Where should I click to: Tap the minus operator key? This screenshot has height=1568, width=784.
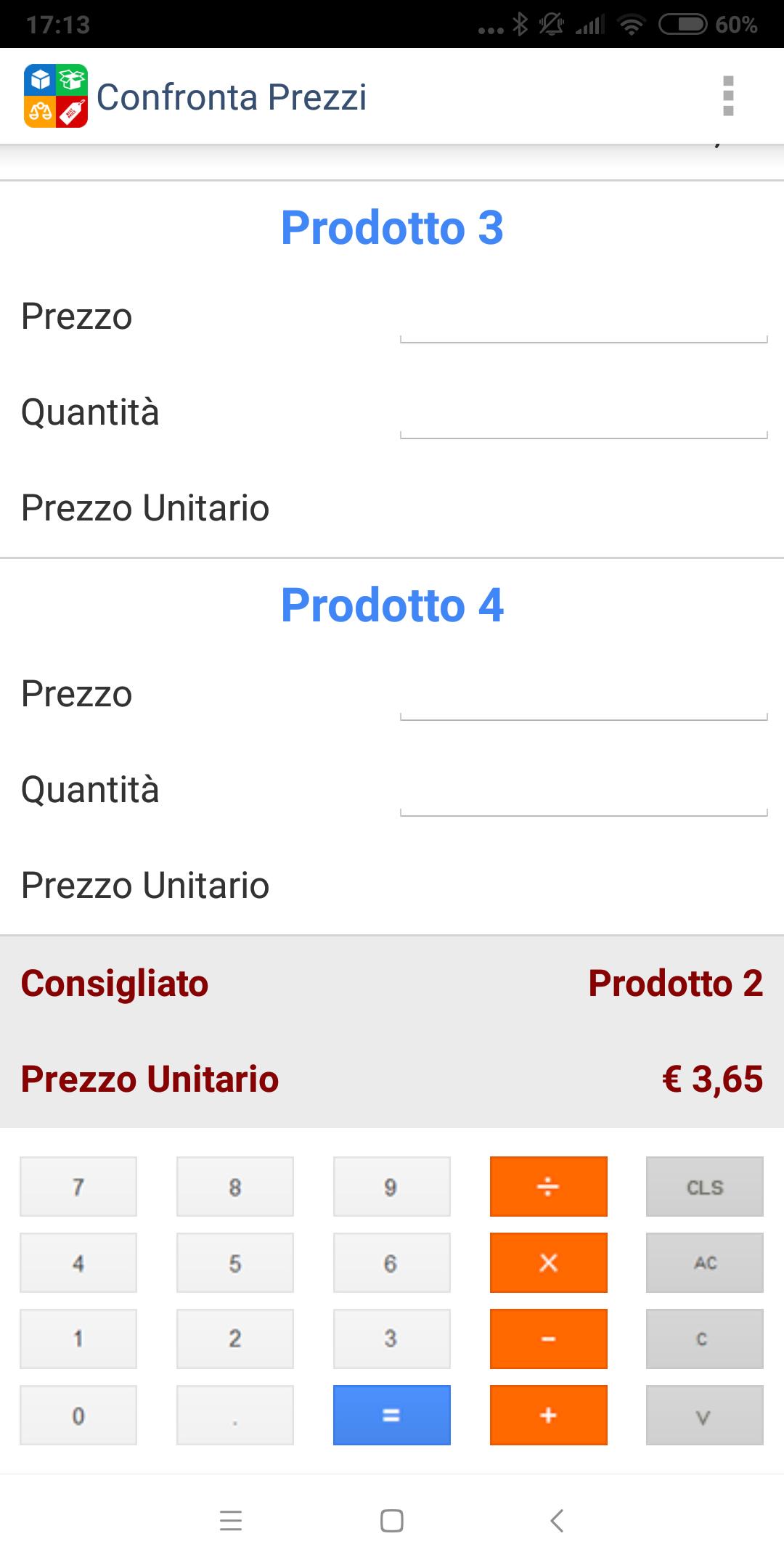click(x=549, y=1339)
